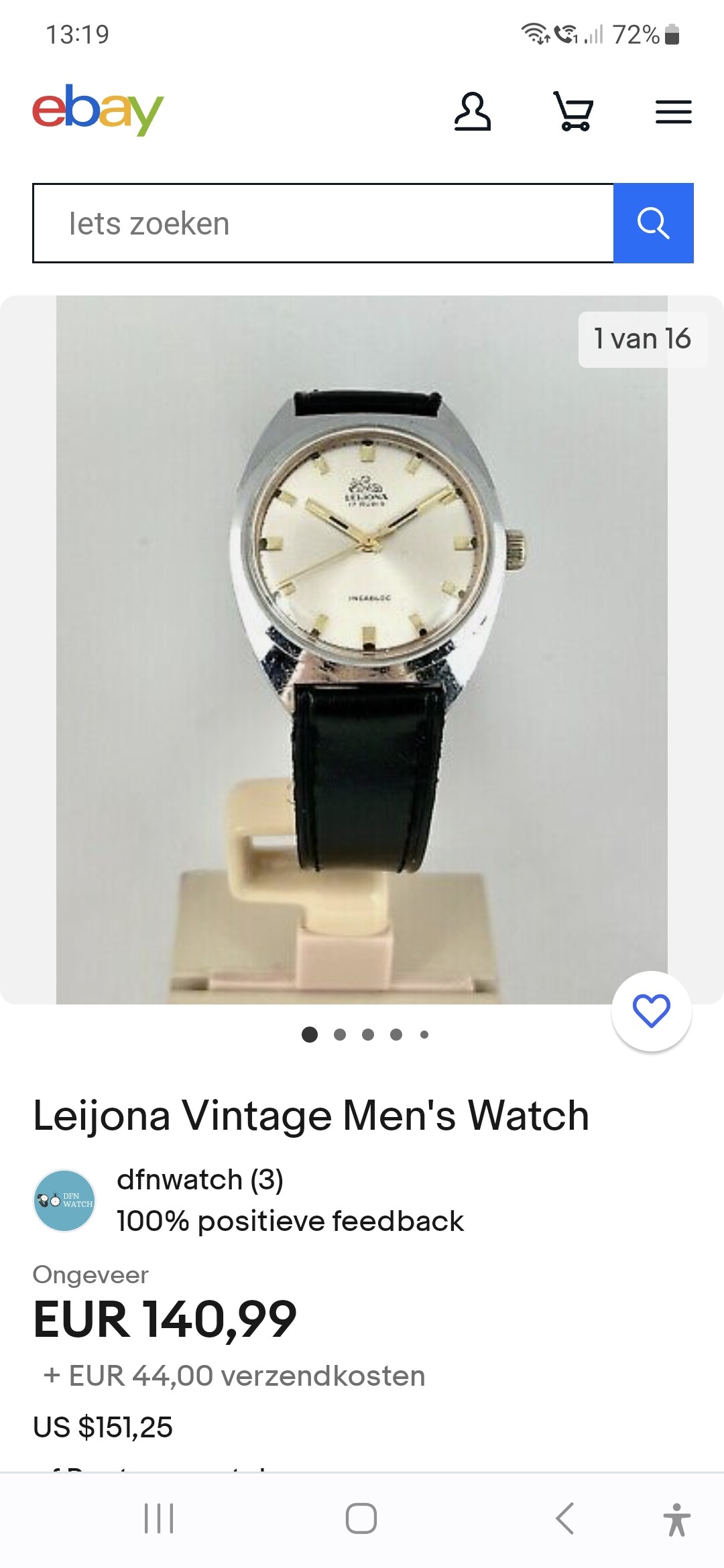Open the accessibility shortcut icon

(677, 1519)
